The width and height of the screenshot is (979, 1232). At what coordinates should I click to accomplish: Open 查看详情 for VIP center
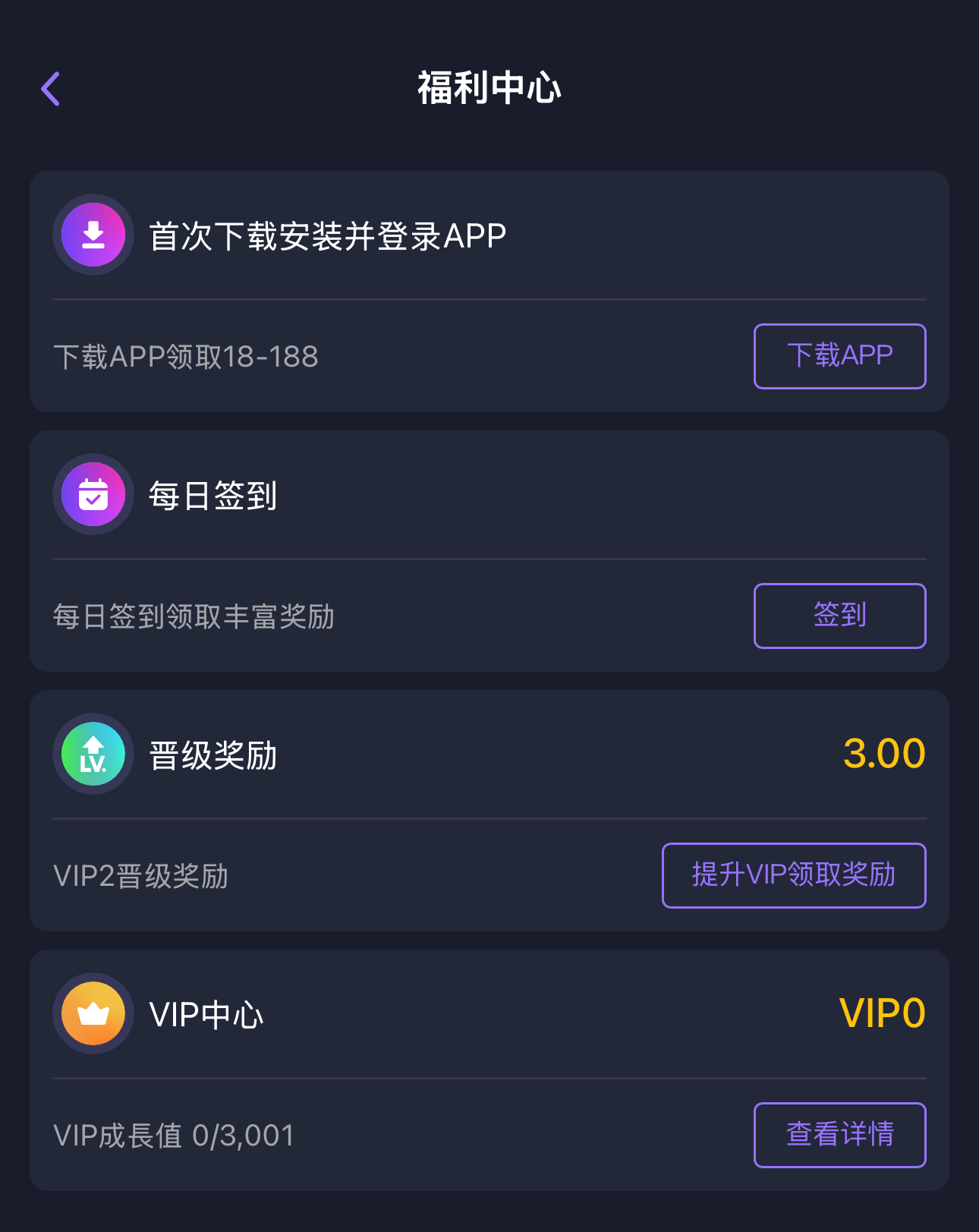(839, 1135)
